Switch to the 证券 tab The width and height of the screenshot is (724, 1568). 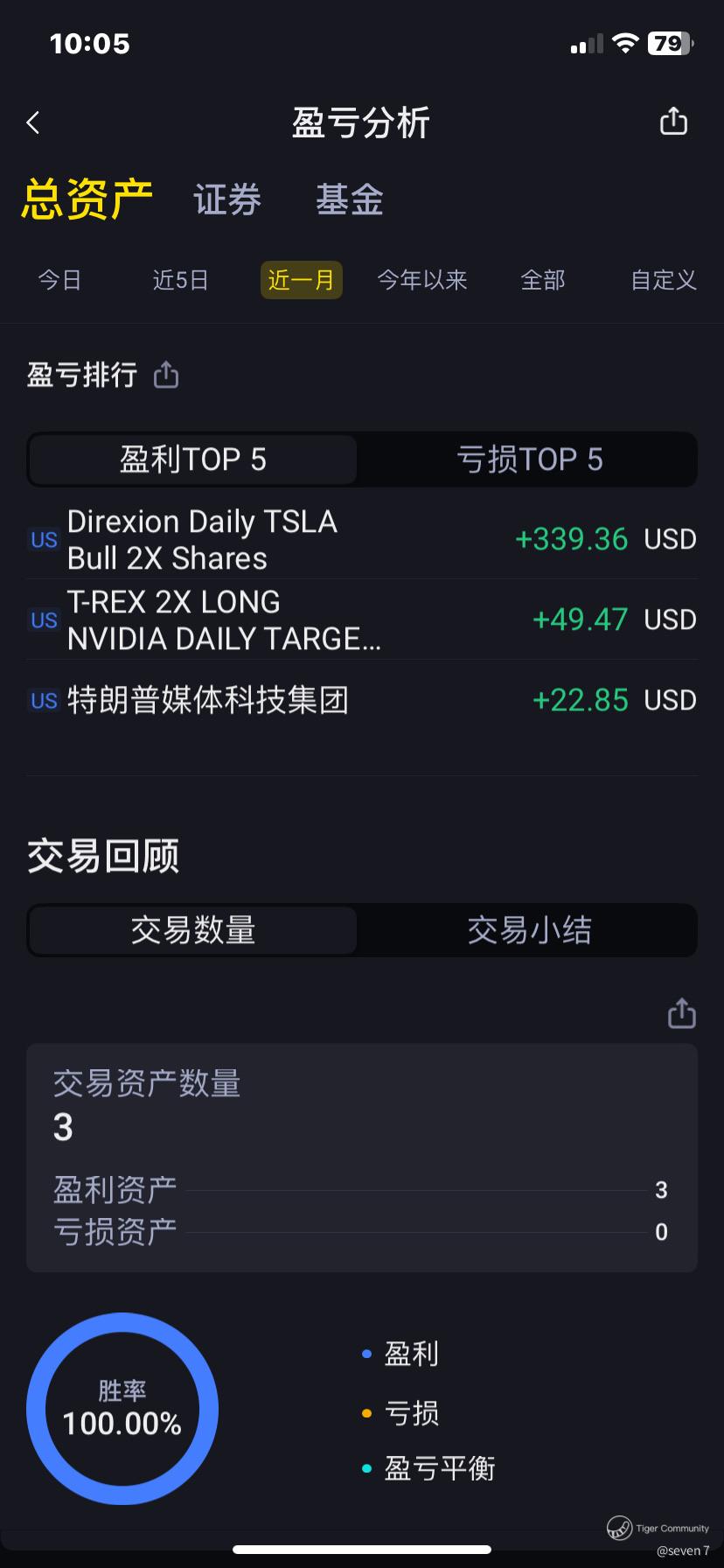[227, 199]
